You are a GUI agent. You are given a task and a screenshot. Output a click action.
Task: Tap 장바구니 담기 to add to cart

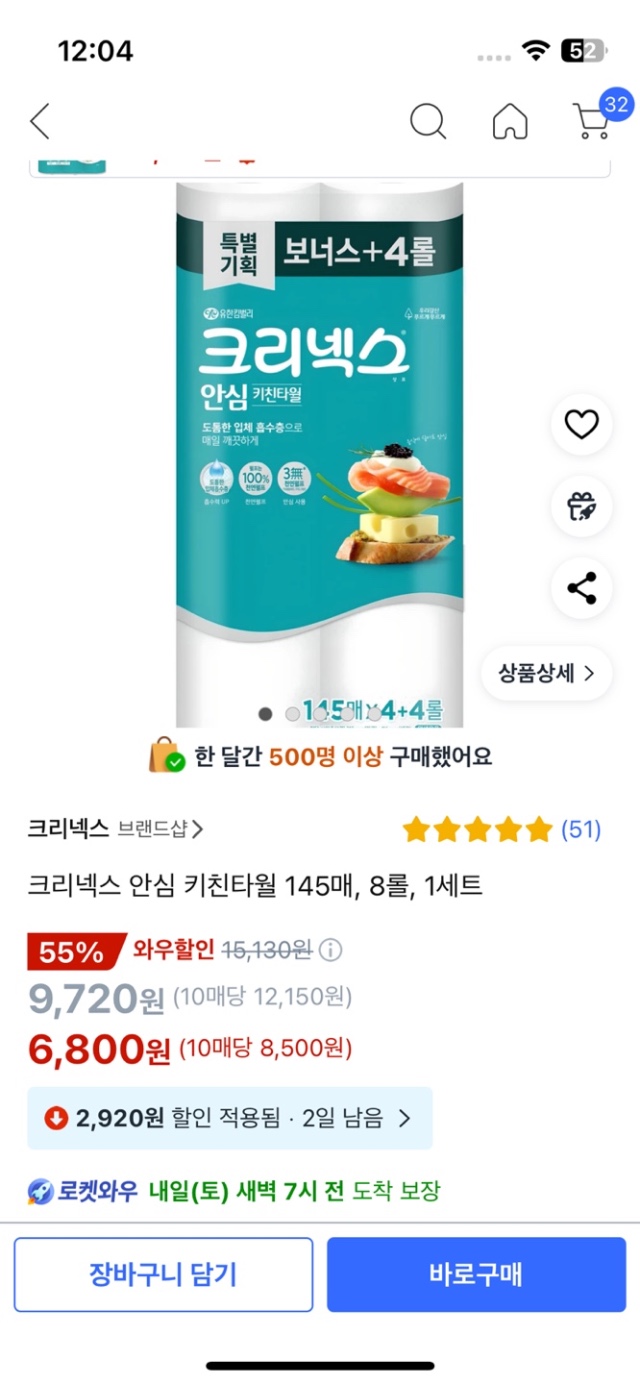point(163,1274)
